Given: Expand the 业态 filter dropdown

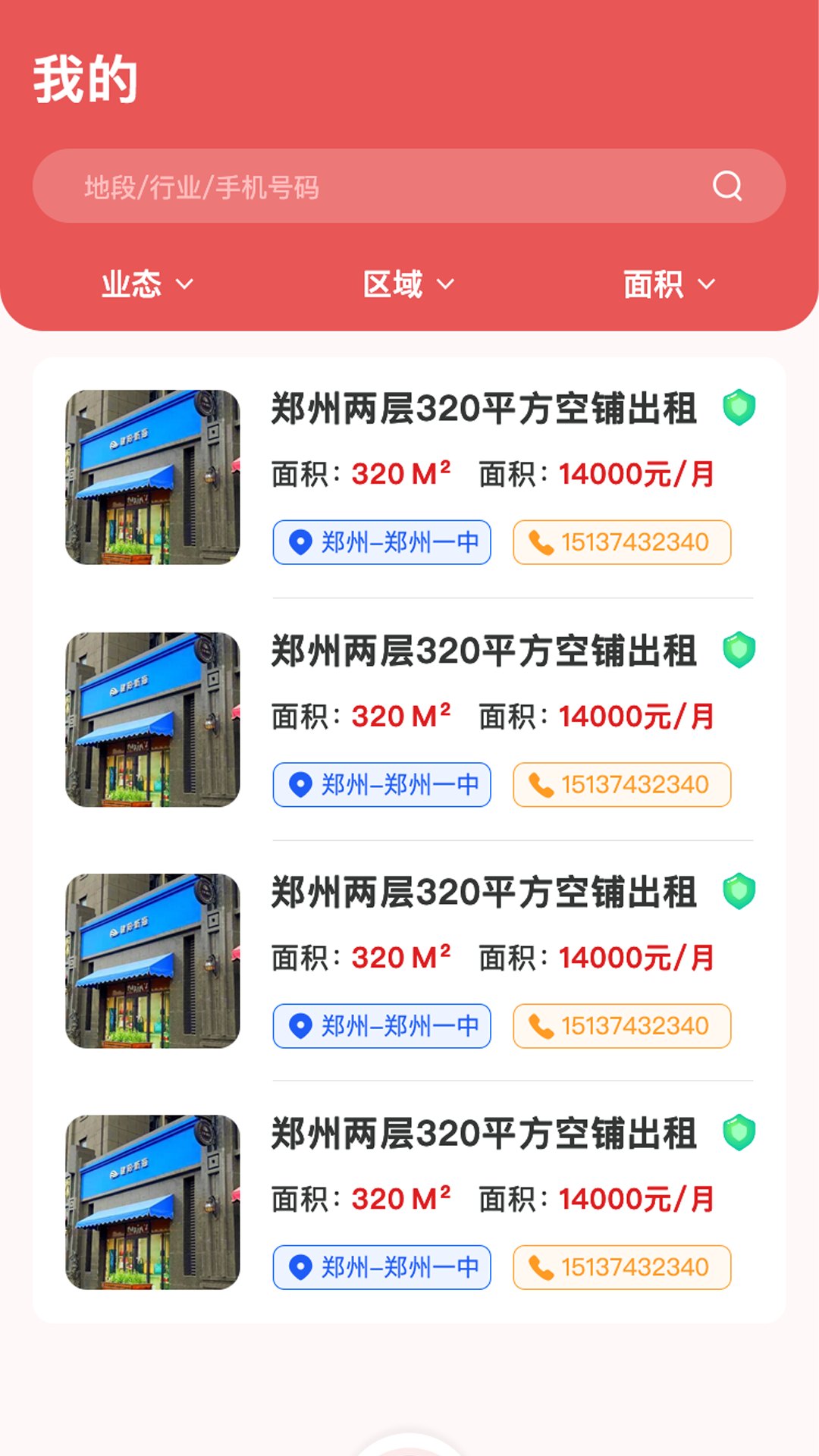Looking at the screenshot, I should [148, 284].
